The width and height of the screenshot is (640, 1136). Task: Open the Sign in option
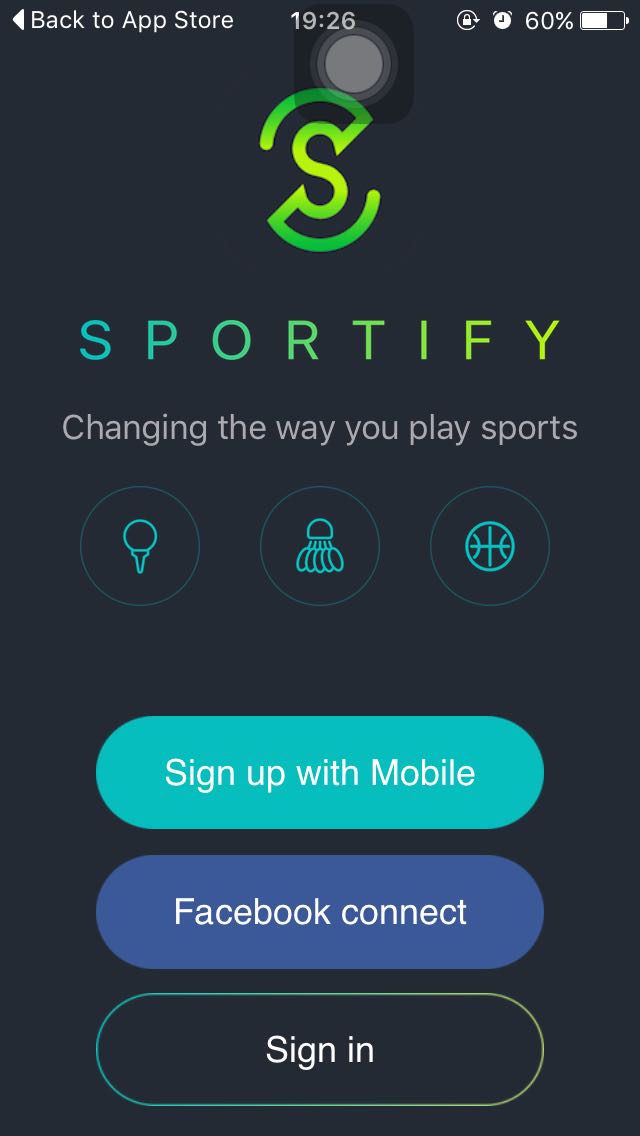[320, 1050]
